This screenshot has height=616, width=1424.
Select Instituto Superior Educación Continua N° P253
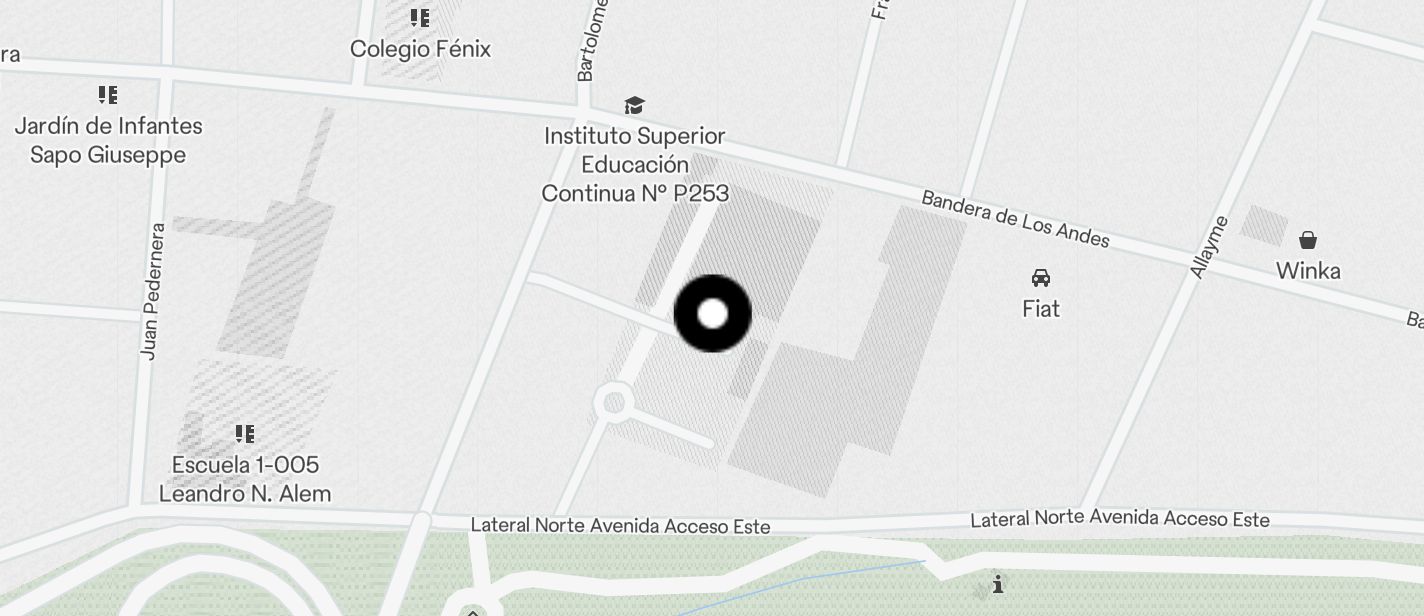click(634, 106)
